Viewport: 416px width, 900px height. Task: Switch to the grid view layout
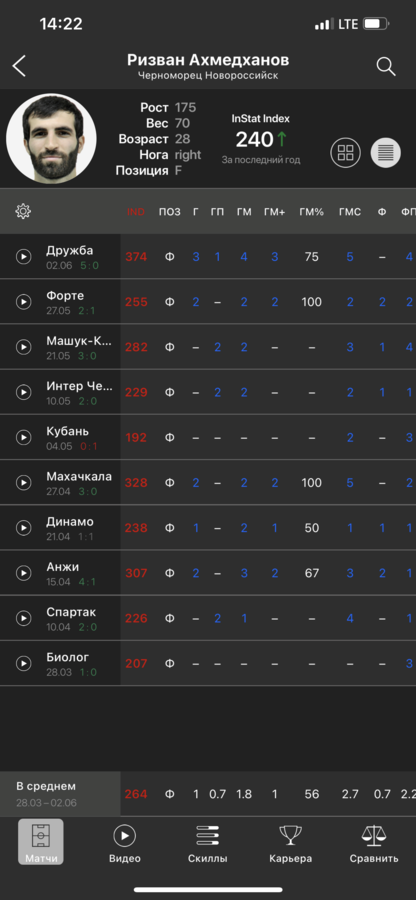click(345, 153)
